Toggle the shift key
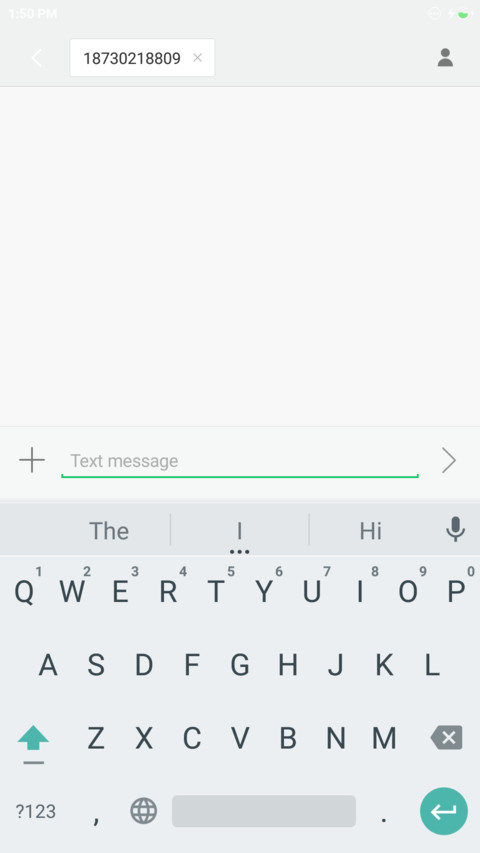 33,743
